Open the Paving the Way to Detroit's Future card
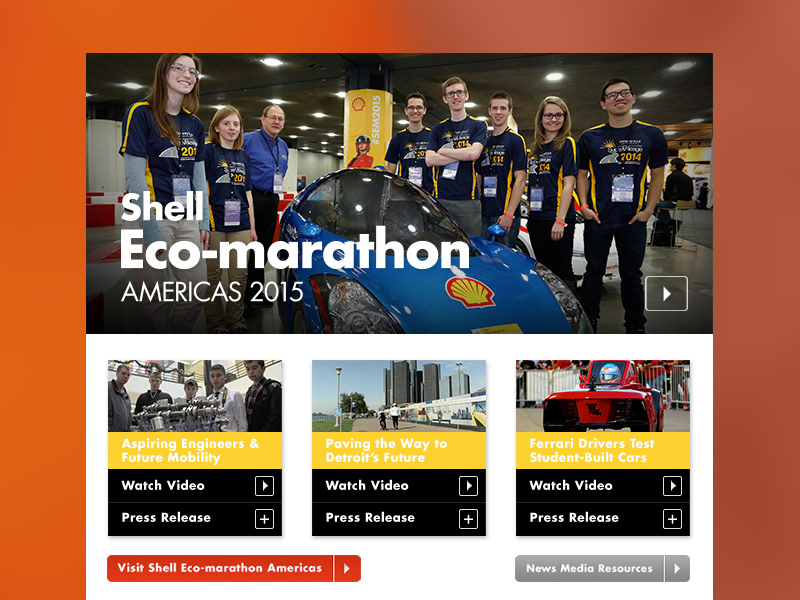Screen dimensions: 800x600 [x=398, y=450]
